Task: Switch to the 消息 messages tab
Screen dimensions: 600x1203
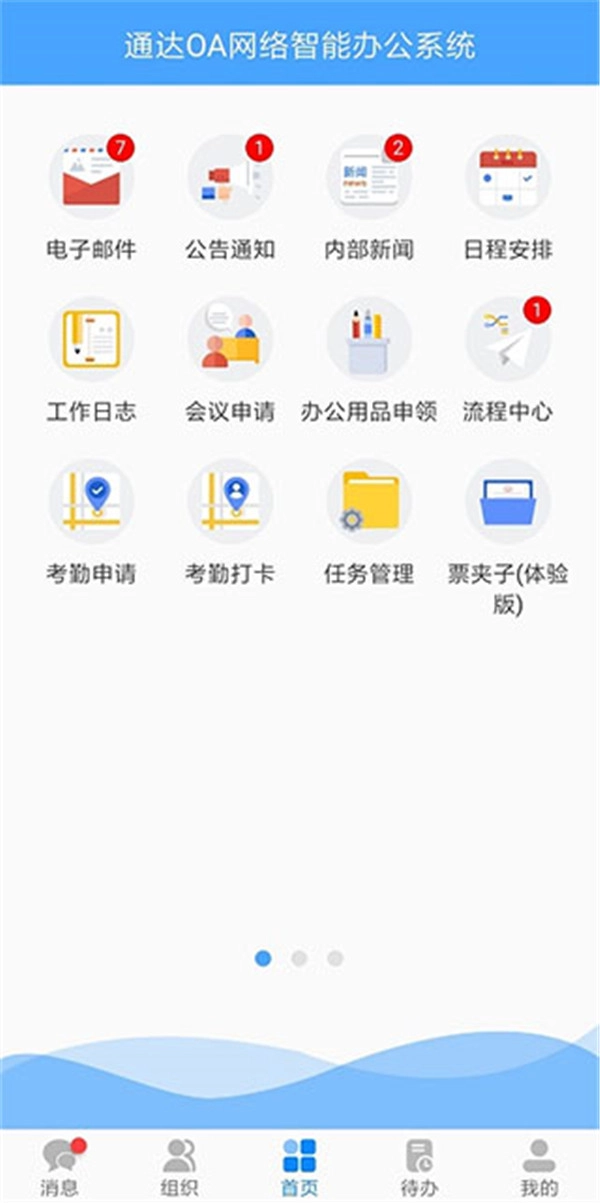Action: (x=60, y=1168)
